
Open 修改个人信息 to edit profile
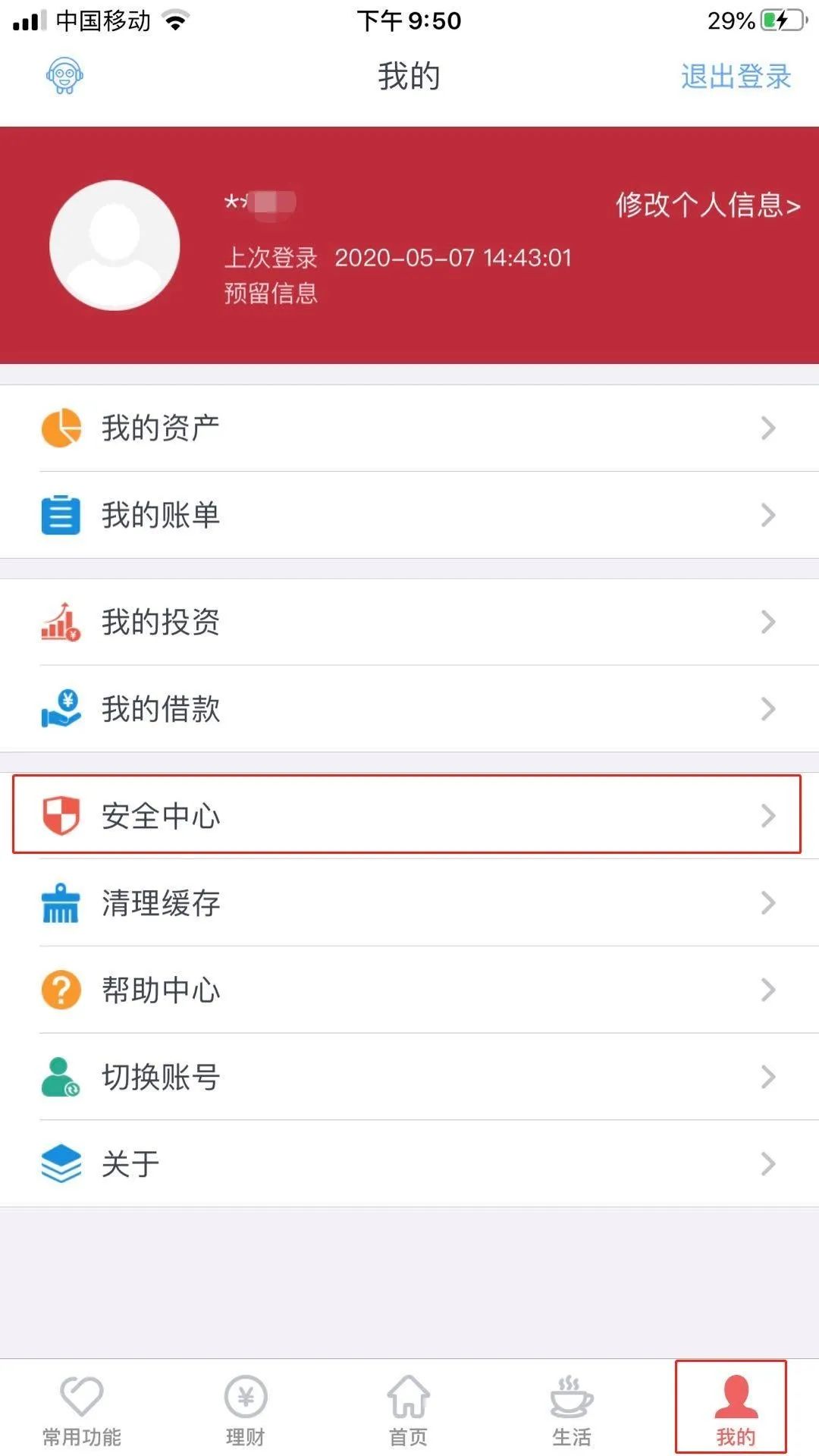pos(708,205)
